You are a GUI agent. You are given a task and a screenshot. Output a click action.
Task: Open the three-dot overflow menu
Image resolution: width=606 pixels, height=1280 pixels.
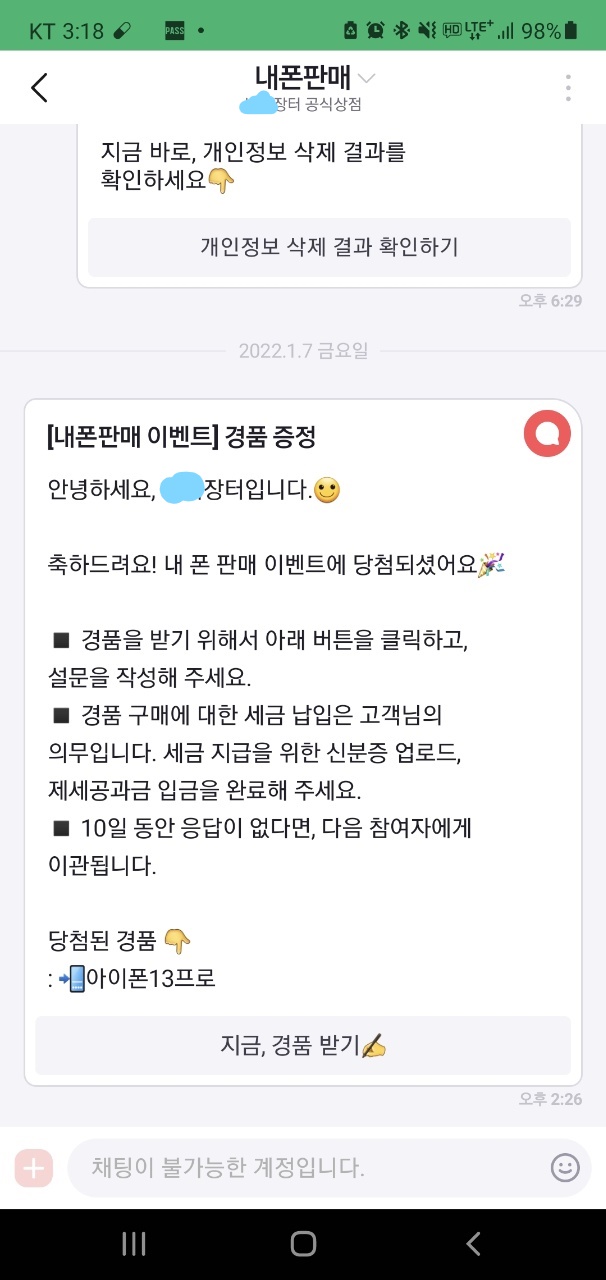[568, 87]
